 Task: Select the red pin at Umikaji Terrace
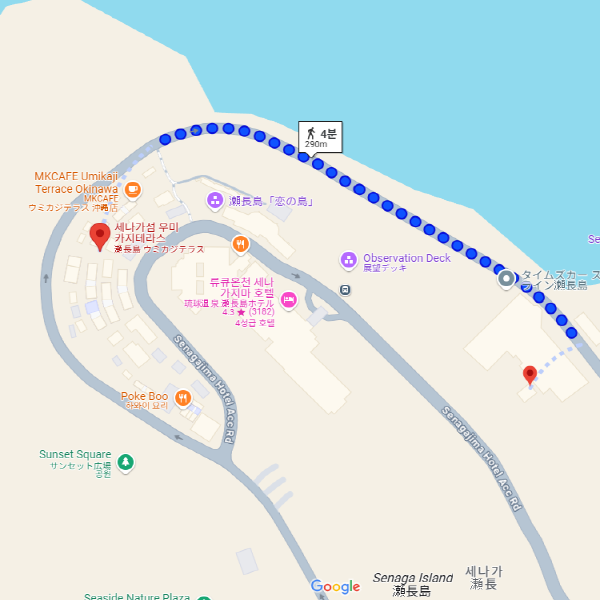pyautogui.click(x=100, y=236)
